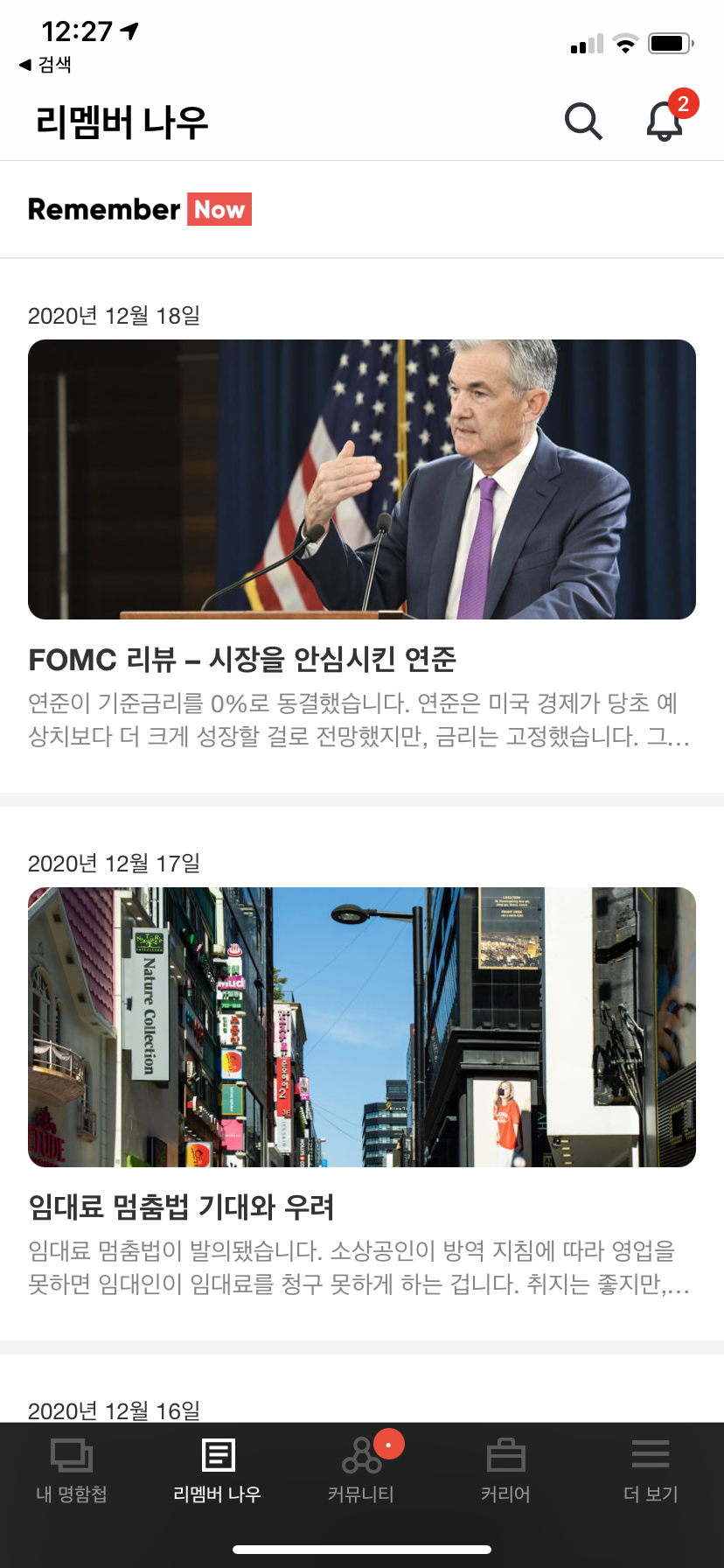This screenshot has width=724, height=1568.
Task: Open the Jerome Powell press conference thumbnail
Action: click(x=362, y=478)
